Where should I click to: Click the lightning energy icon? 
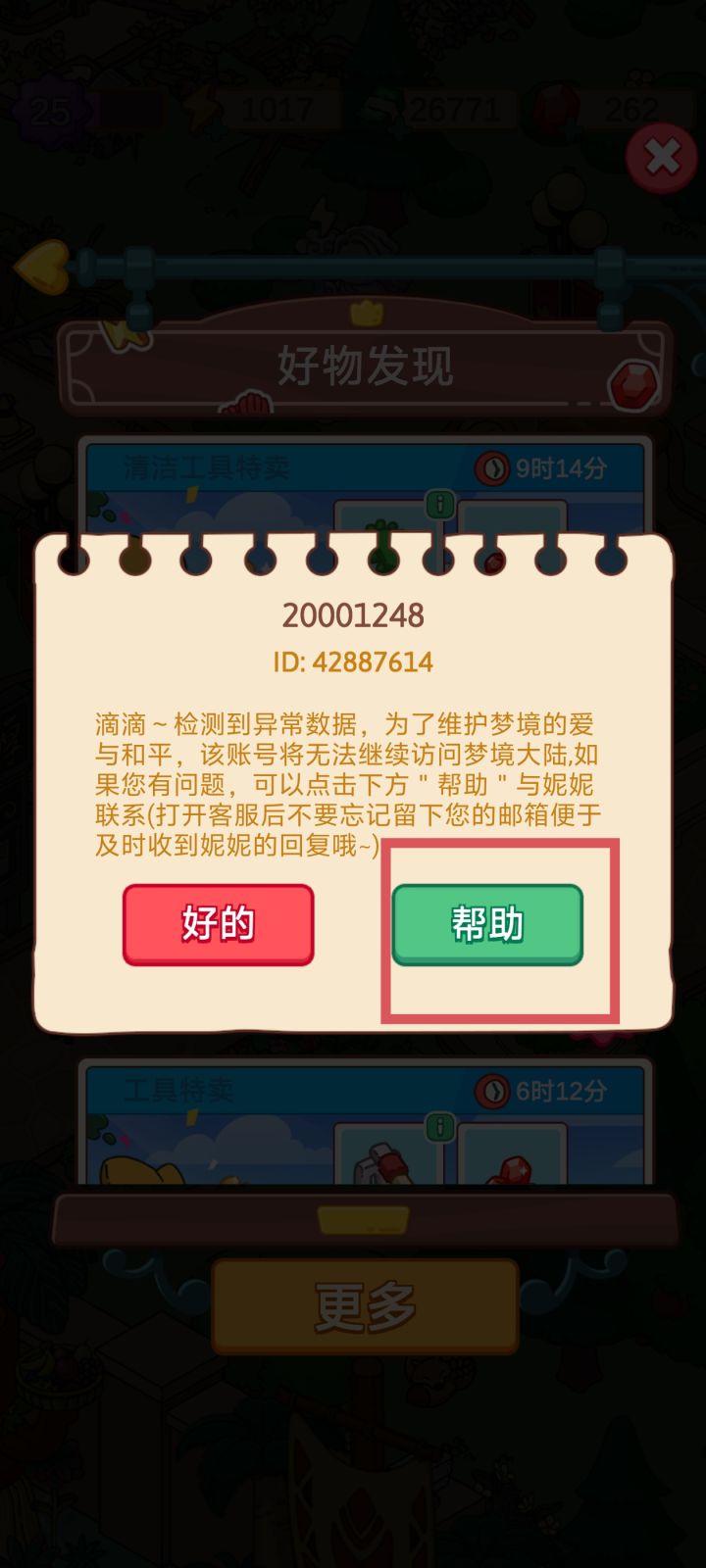[201, 108]
